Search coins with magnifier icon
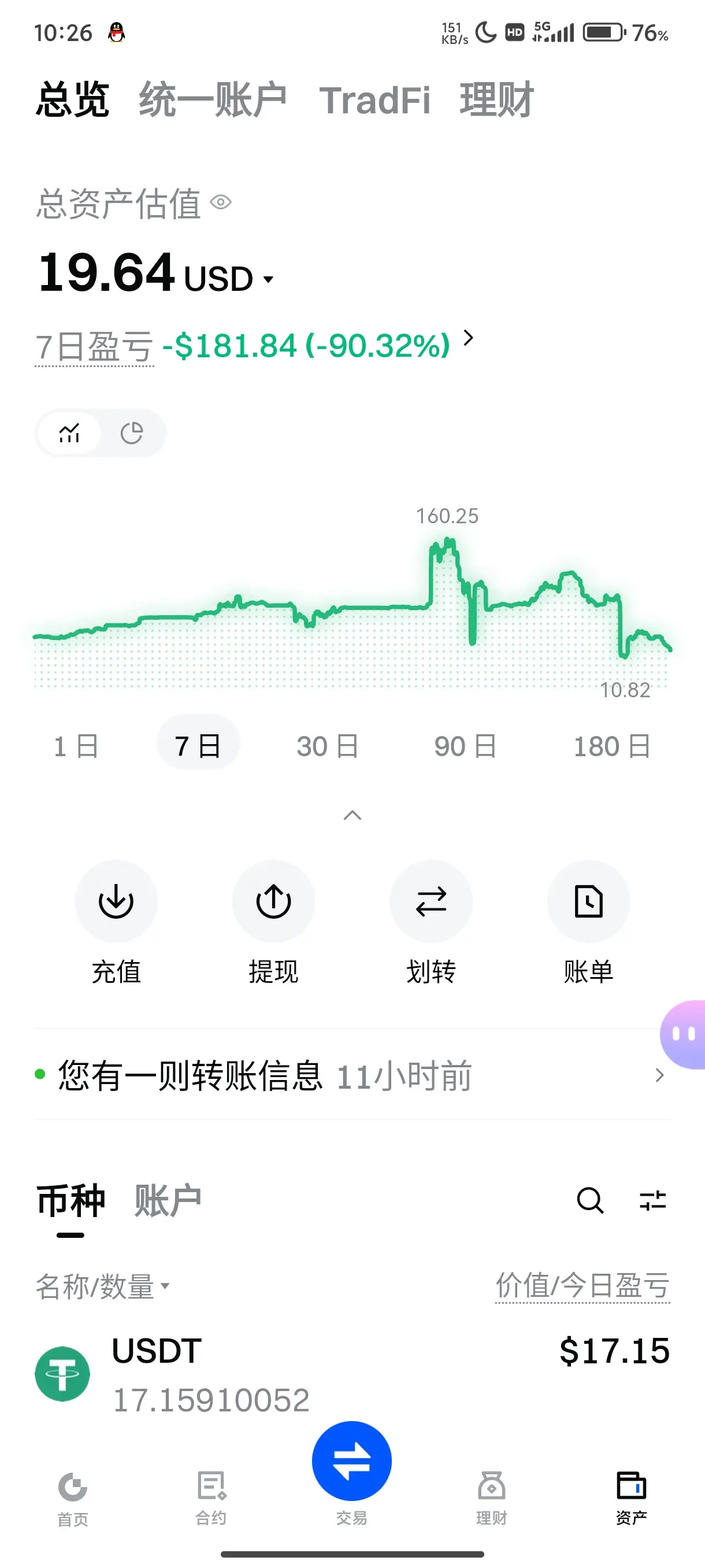The width and height of the screenshot is (705, 1568). (590, 1200)
